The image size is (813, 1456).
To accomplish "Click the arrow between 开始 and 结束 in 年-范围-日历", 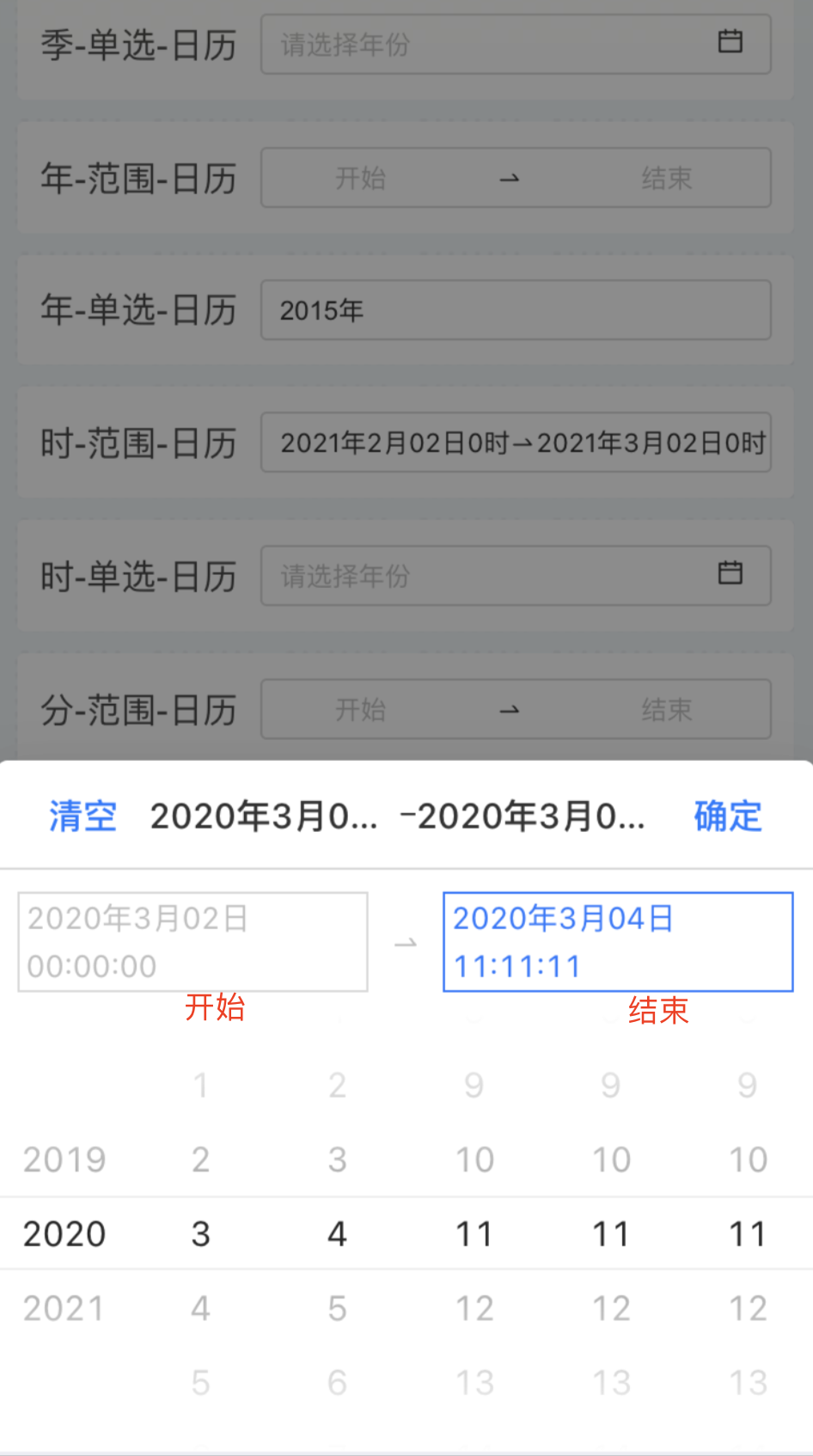I will (x=510, y=179).
